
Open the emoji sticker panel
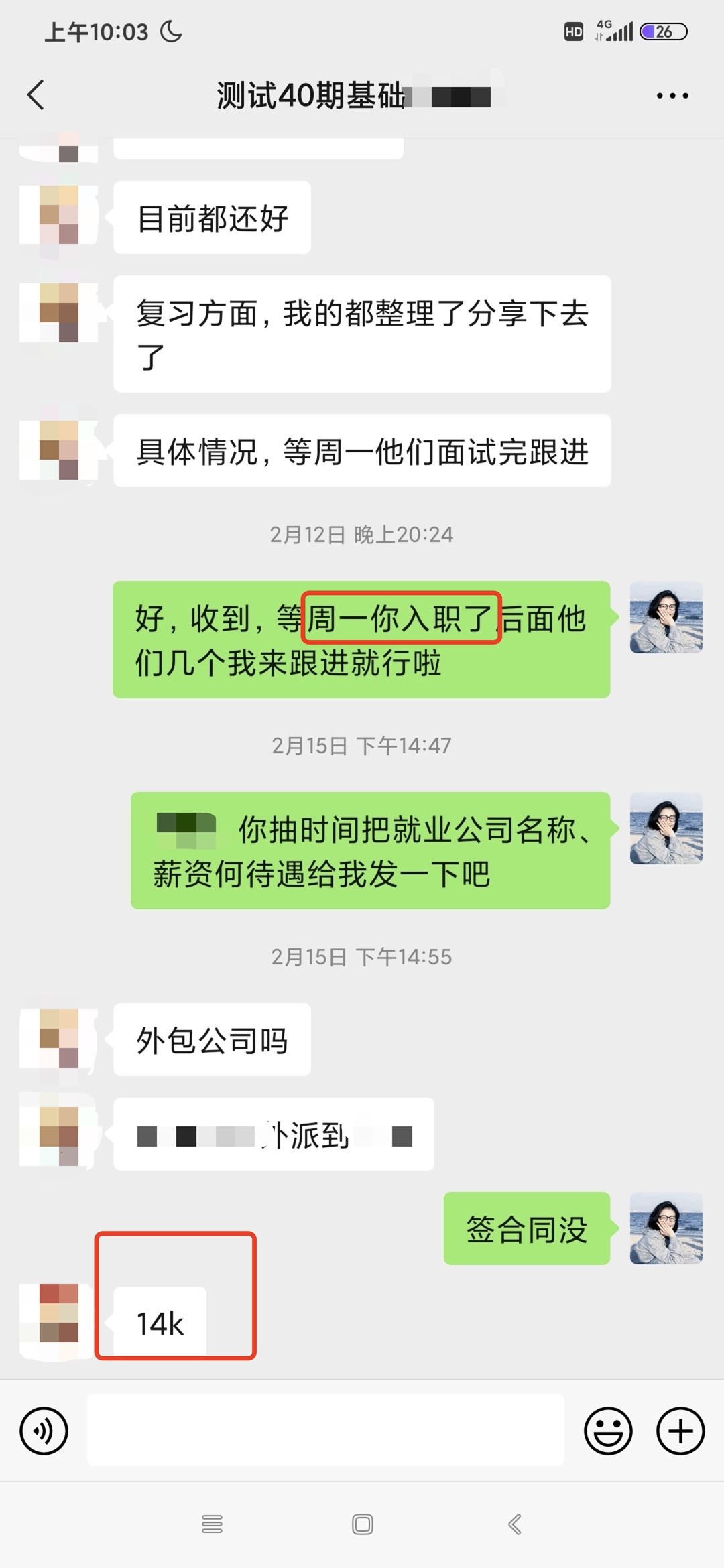(608, 1431)
